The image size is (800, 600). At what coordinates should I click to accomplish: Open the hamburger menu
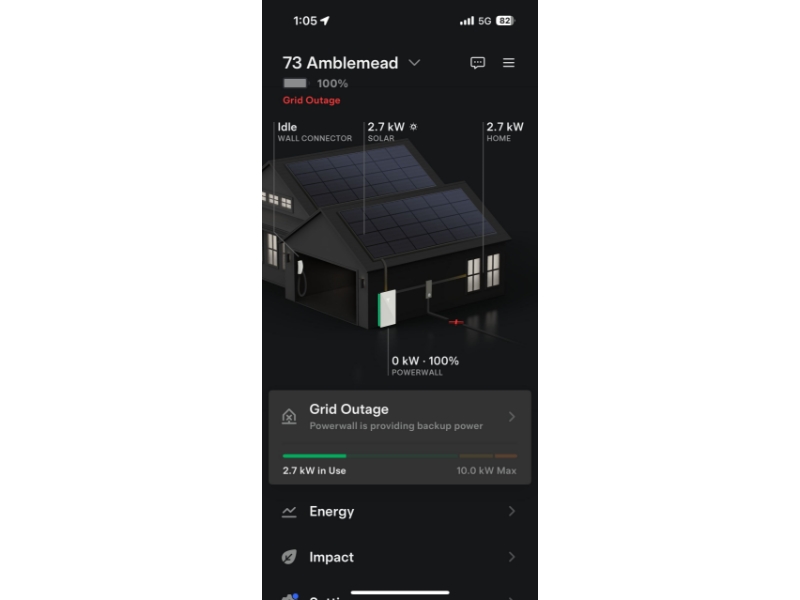(509, 63)
